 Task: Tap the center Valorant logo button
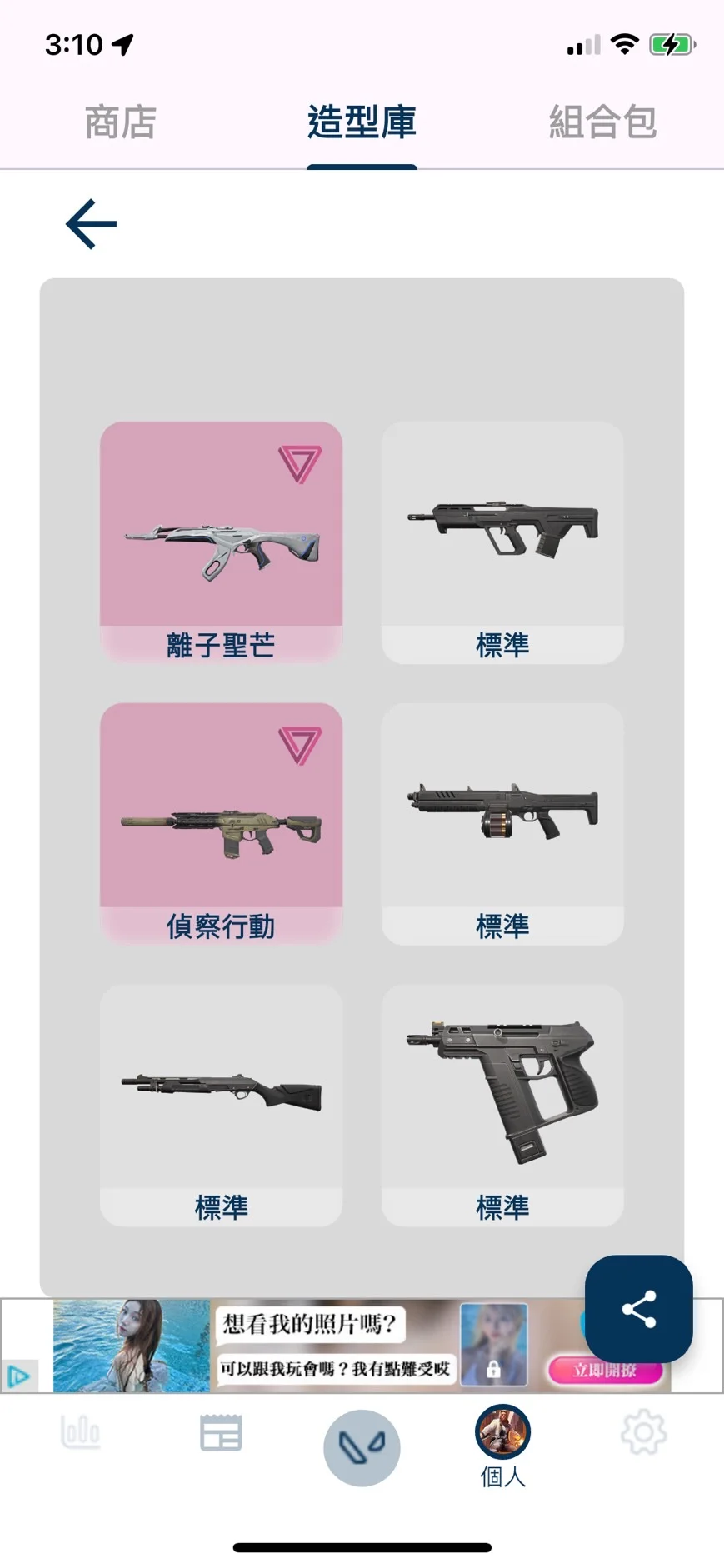coord(362,1448)
